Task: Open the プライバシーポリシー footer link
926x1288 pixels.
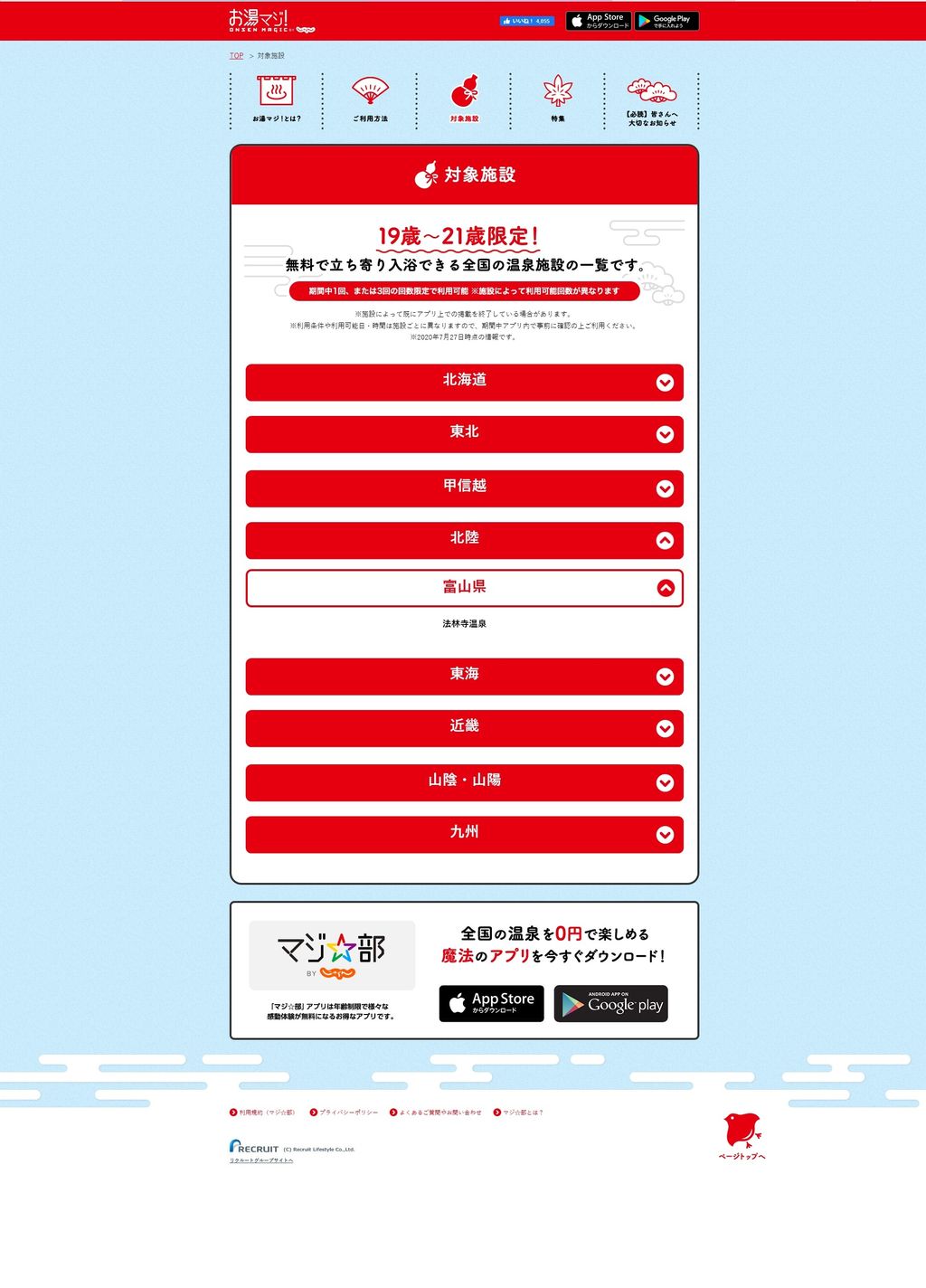Action: coord(347,1113)
